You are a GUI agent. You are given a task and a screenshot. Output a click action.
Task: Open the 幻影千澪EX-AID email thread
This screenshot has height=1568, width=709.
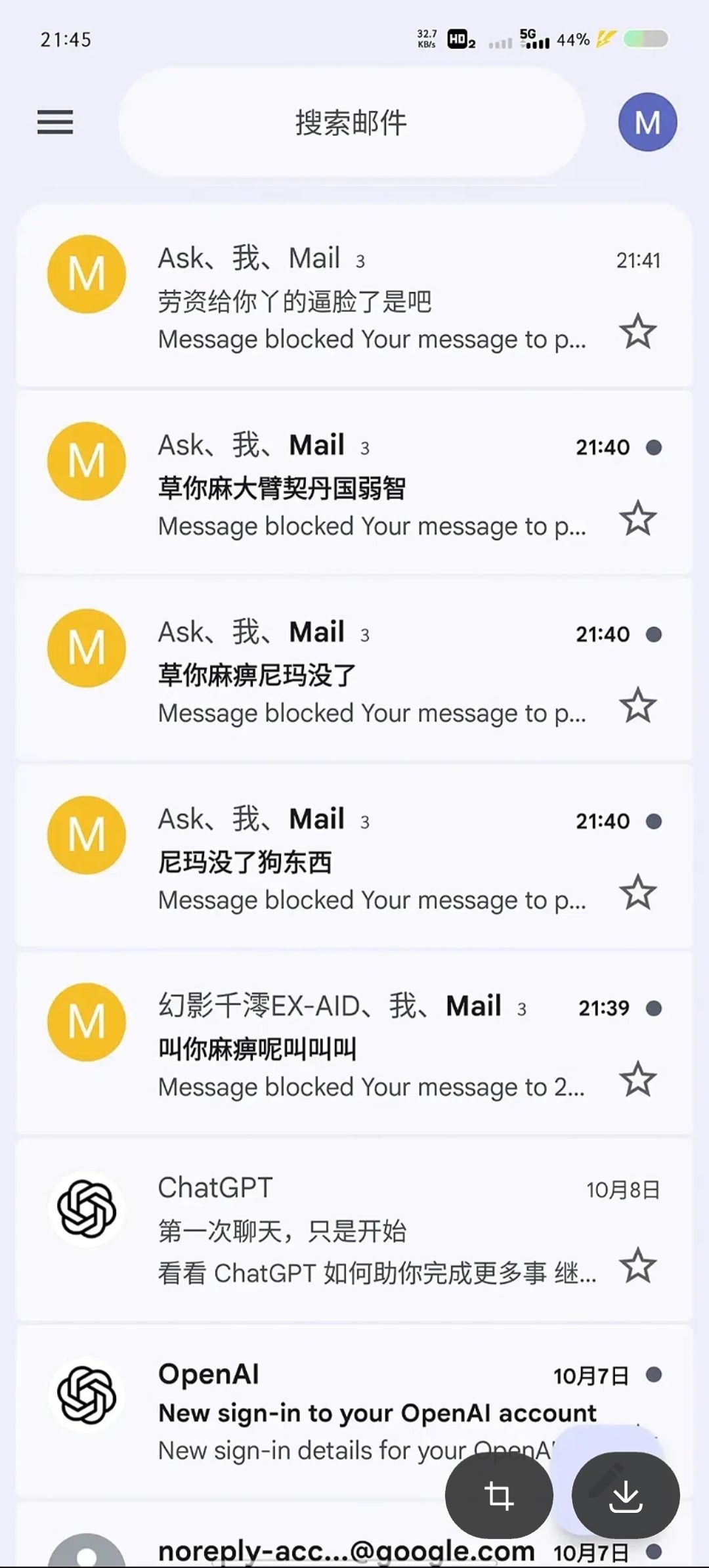(x=354, y=1043)
